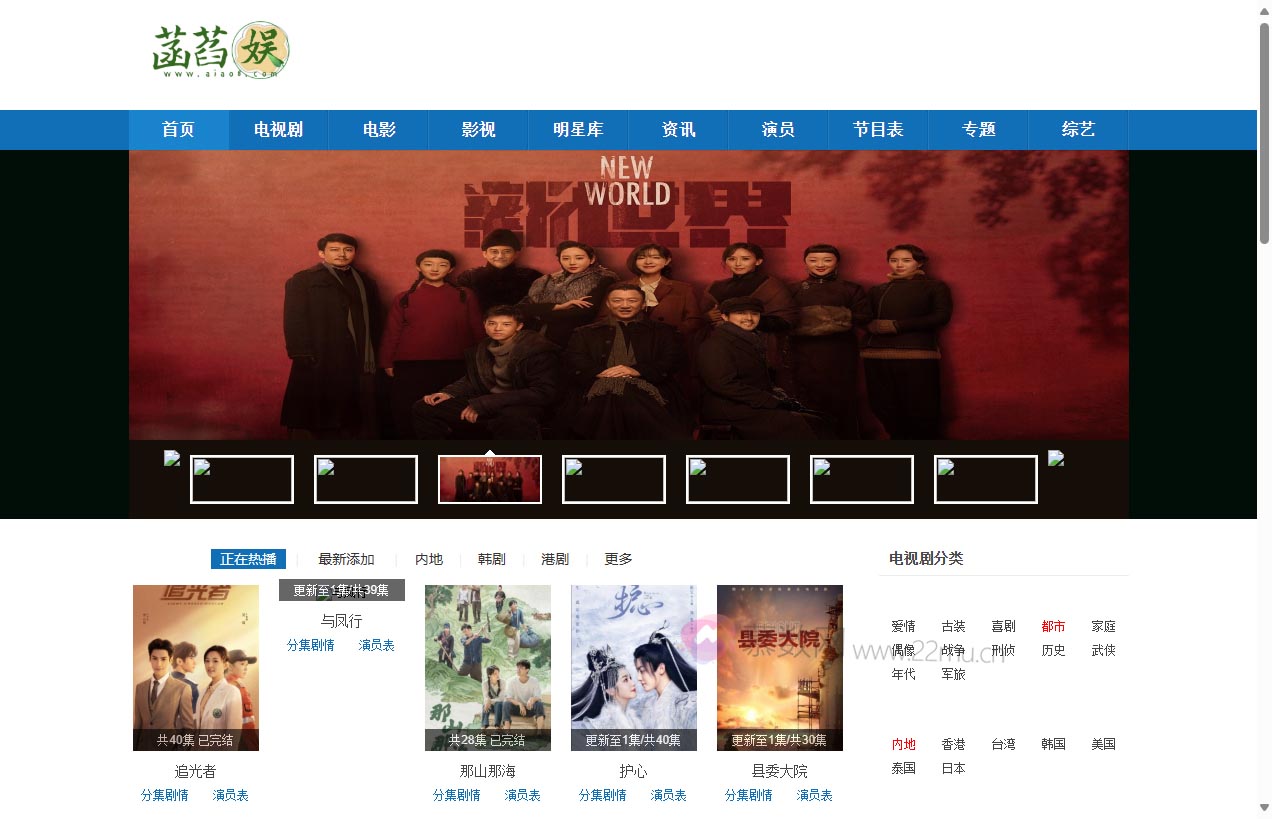The width and height of the screenshot is (1272, 819).
Task: Select the highlighted New World carousel thumbnail
Action: pyautogui.click(x=490, y=480)
